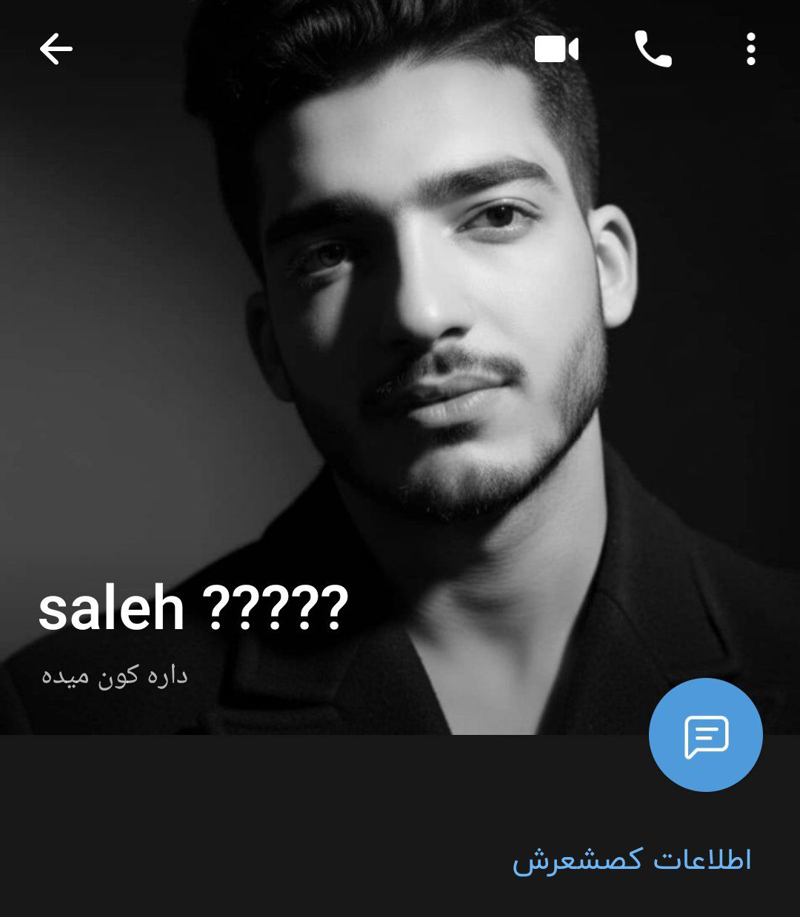Start a voice call with saleh
Viewport: 800px width, 917px height.
click(x=653, y=49)
